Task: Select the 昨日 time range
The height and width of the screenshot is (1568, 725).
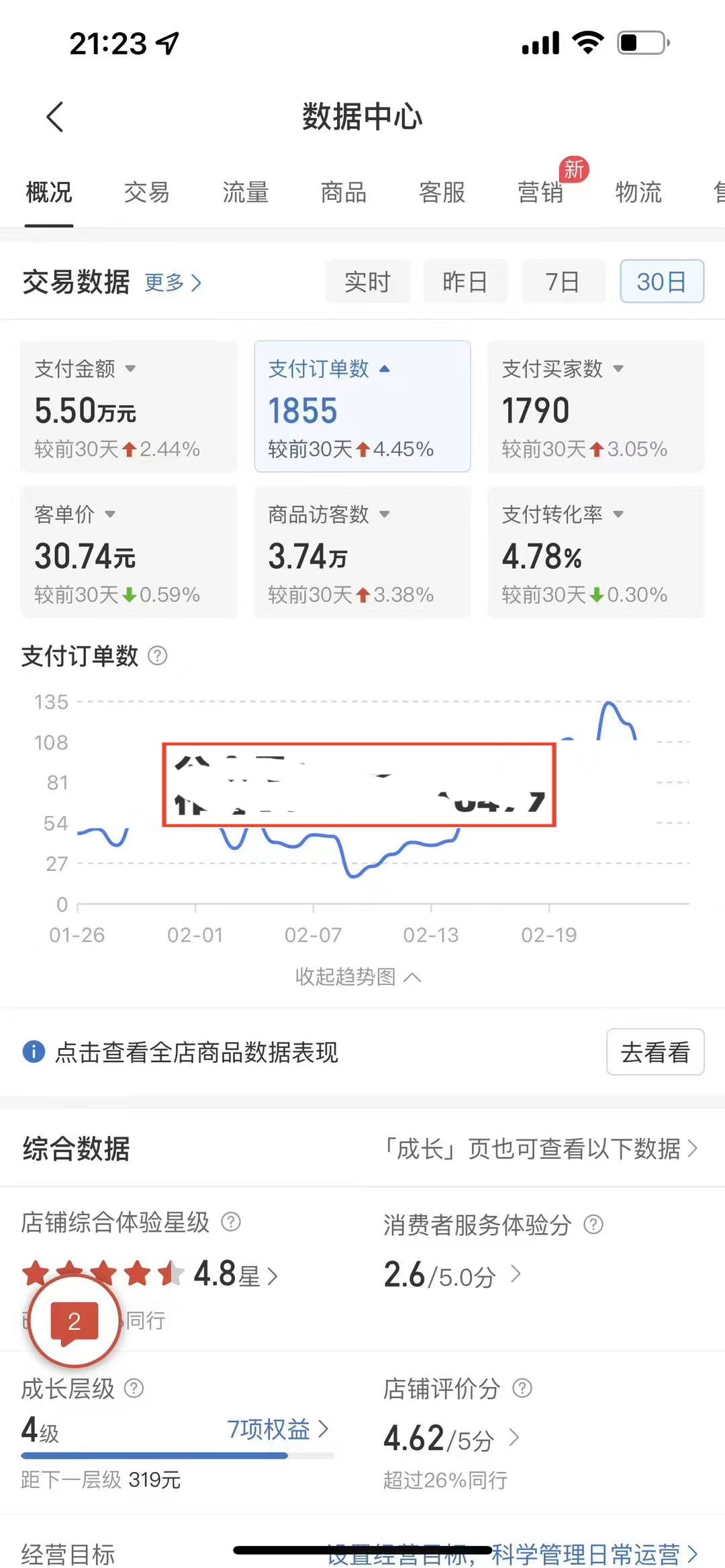Action: point(465,282)
